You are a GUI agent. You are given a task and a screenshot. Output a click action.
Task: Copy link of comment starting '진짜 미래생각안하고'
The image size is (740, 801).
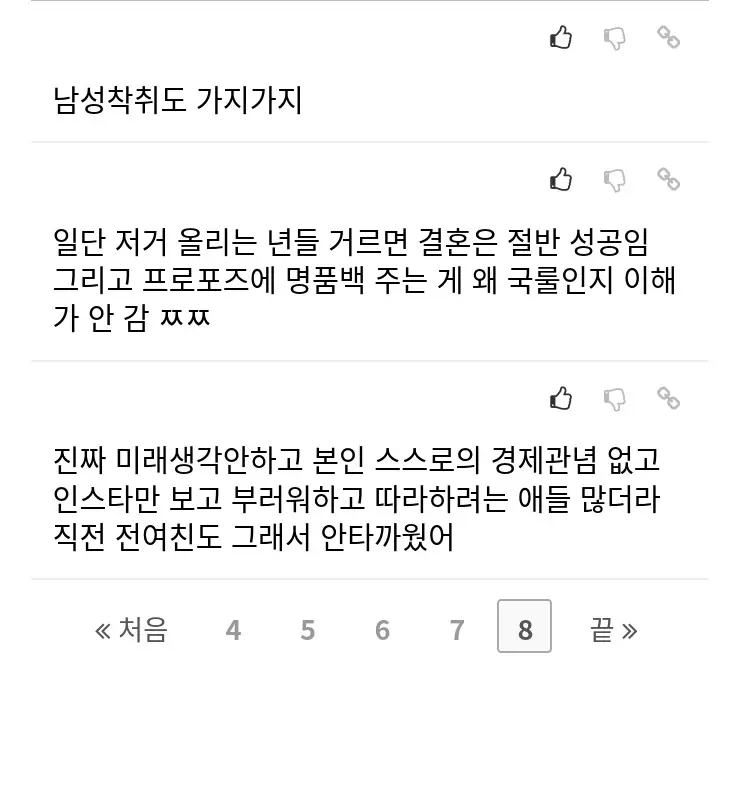tap(668, 398)
